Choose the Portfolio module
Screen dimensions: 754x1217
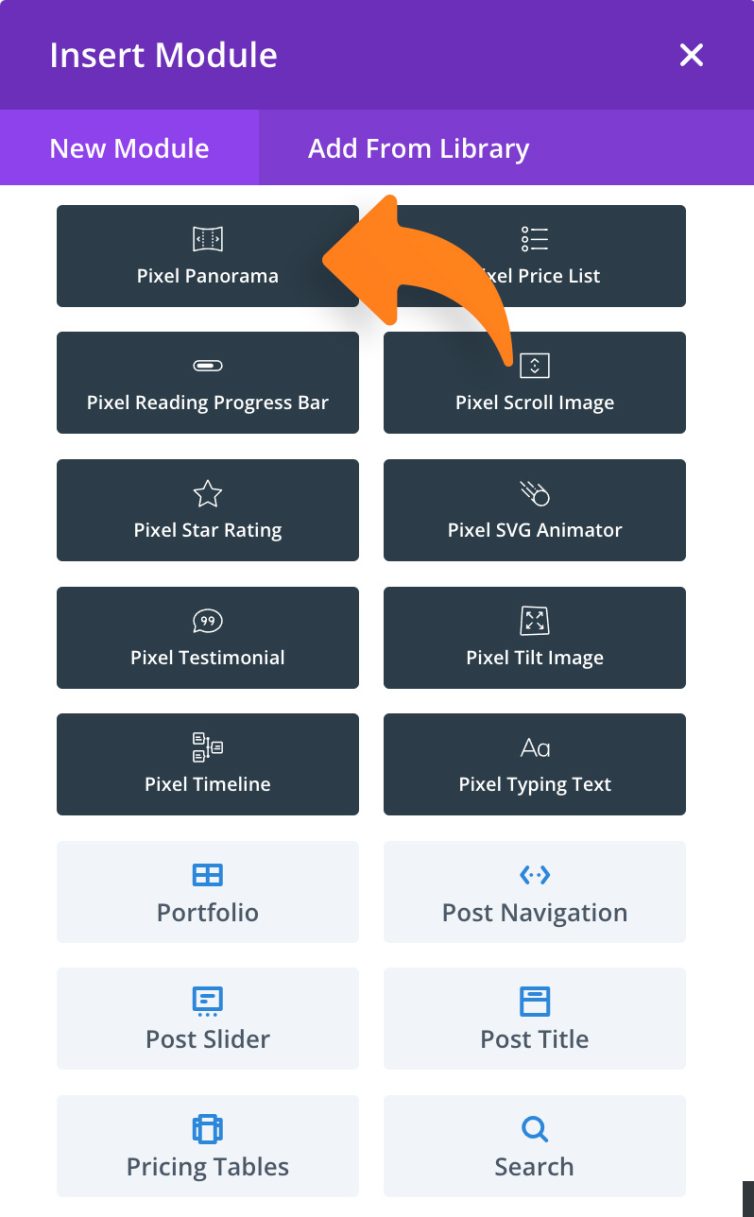[x=207, y=891]
